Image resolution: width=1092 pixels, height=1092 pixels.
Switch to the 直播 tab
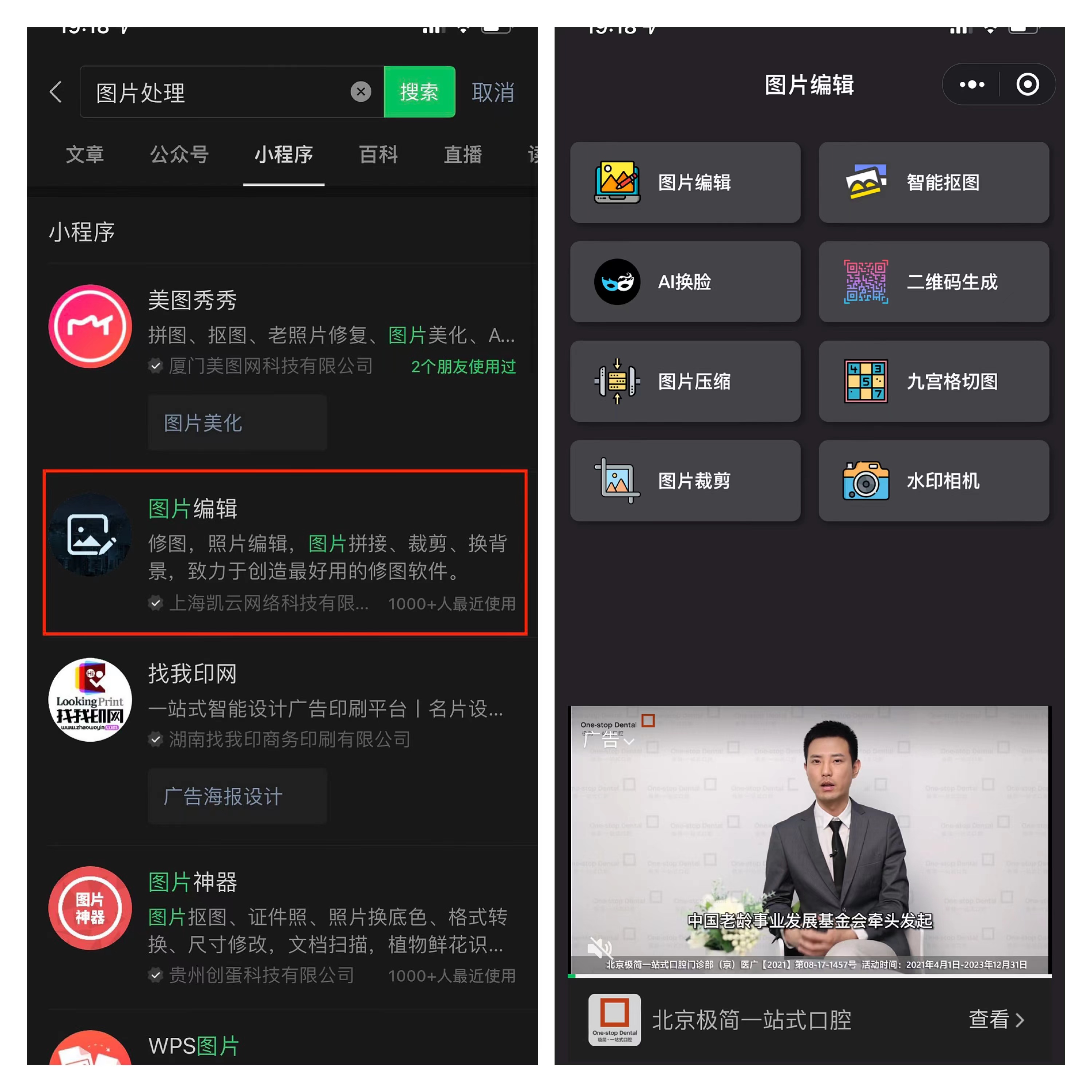click(462, 154)
